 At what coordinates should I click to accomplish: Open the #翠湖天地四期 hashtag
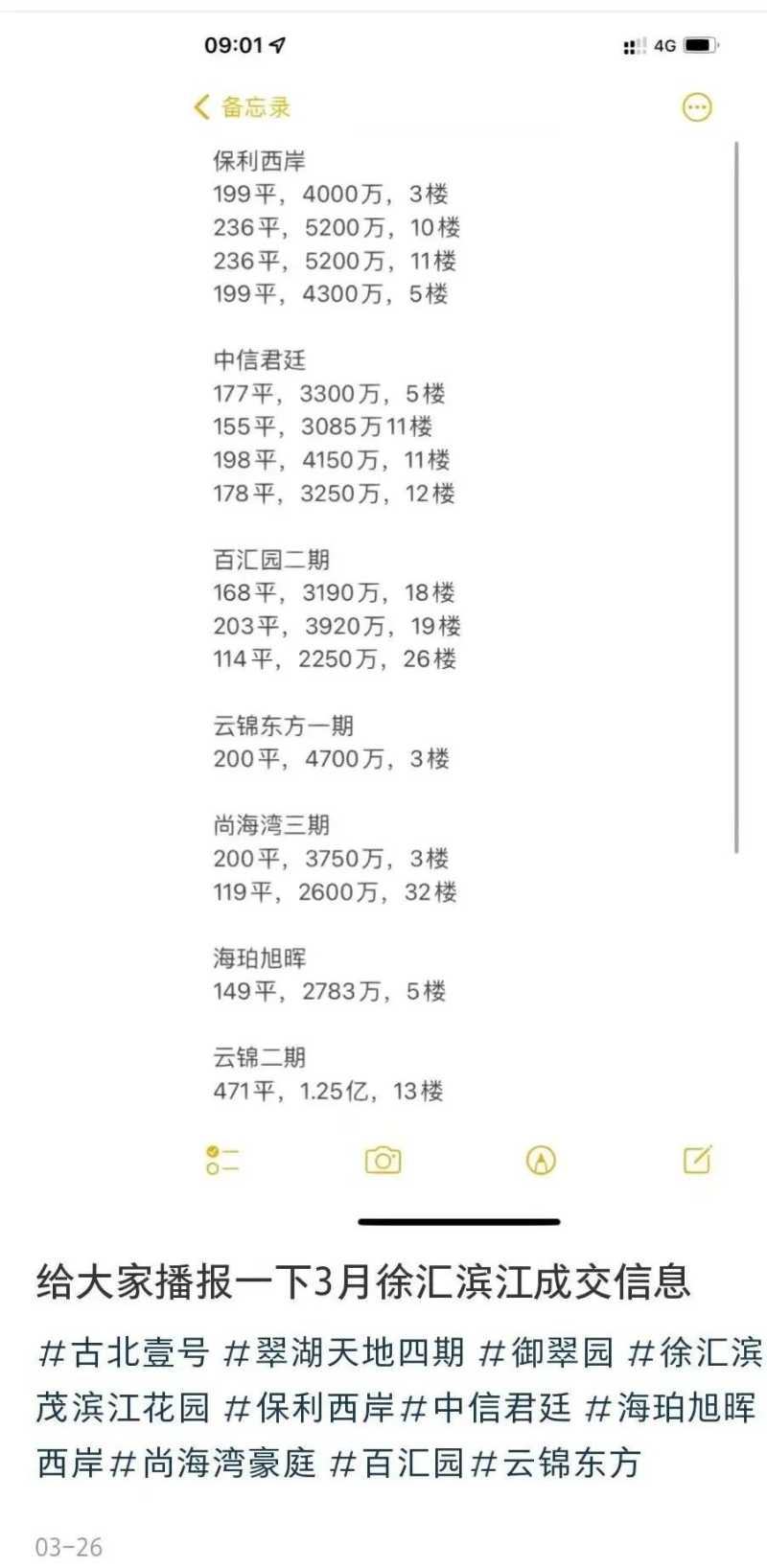(x=344, y=1352)
